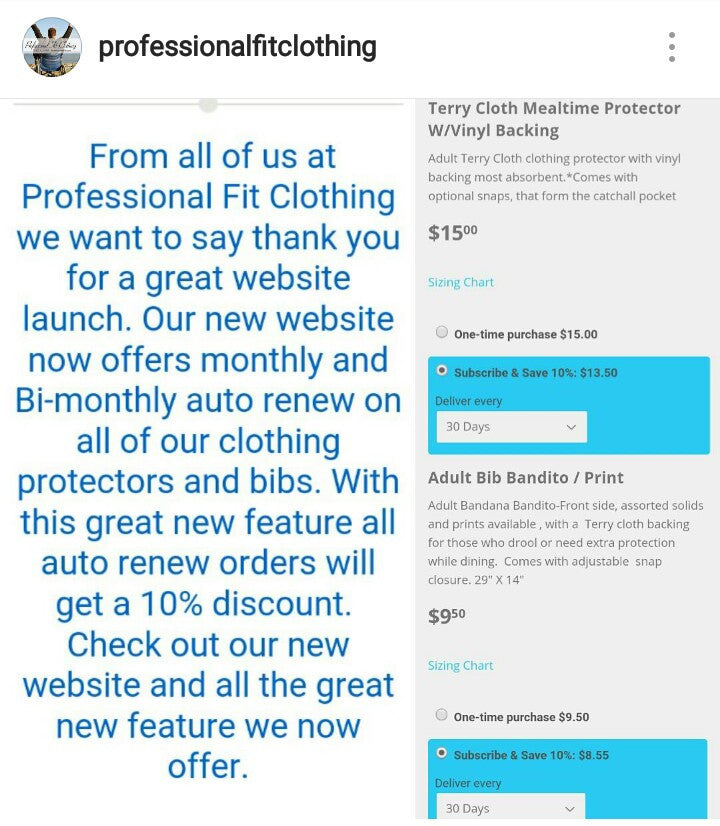Click the $15.00 price label
The height and width of the screenshot is (826, 720).
452,232
